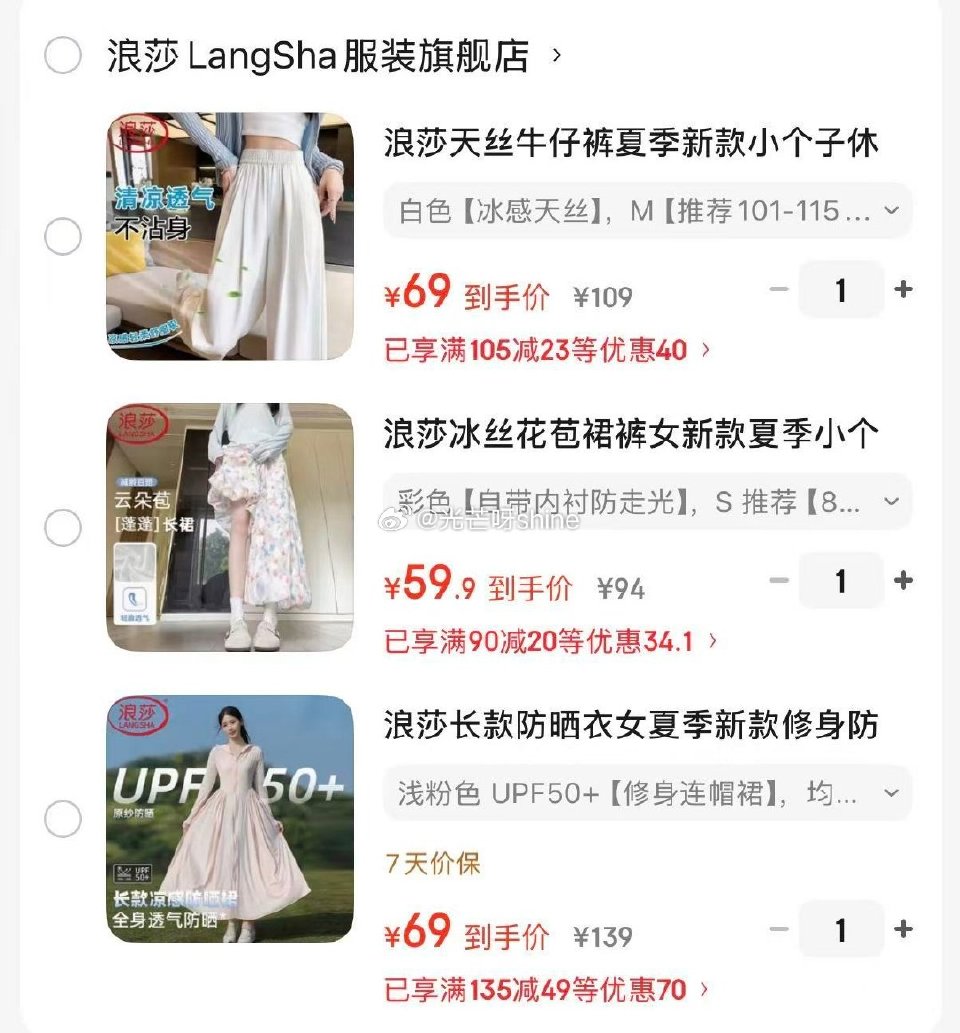Increase quantity of the 天丝牛仔裤
Image resolution: width=960 pixels, height=1033 pixels.
click(903, 290)
